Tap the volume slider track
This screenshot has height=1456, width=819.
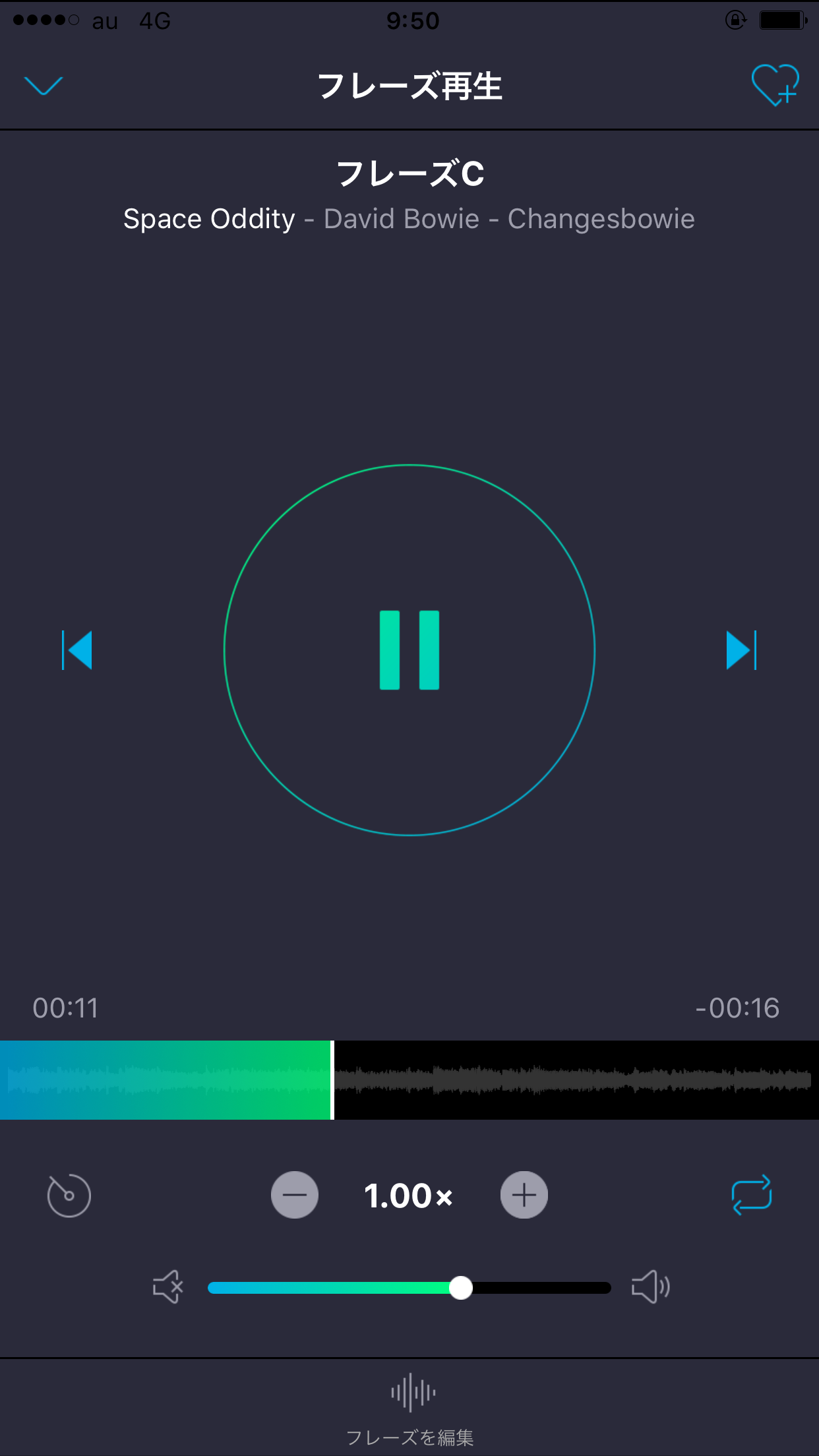409,1288
